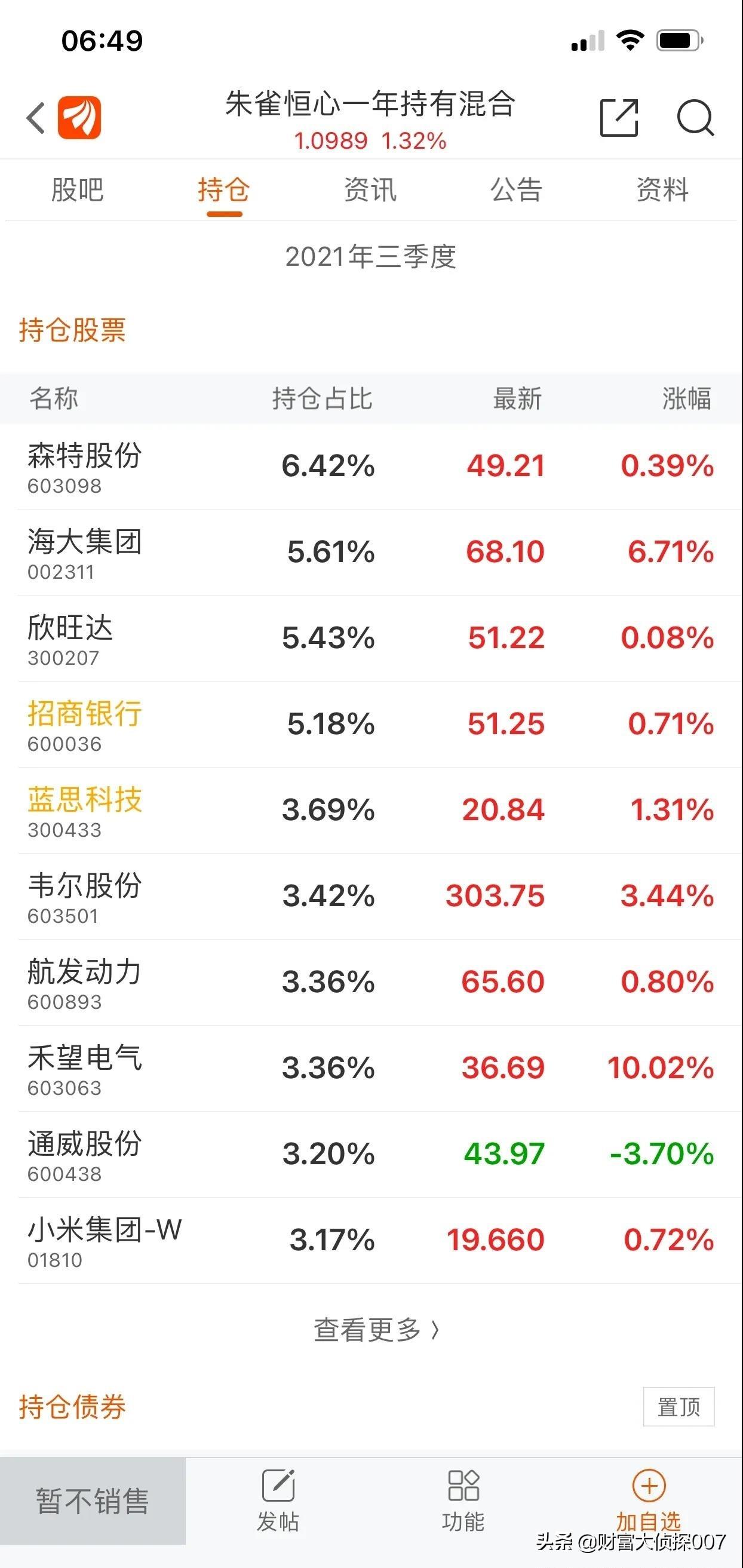Switch to the 公告 tab
Image resolution: width=743 pixels, height=1568 pixels.
(x=516, y=190)
